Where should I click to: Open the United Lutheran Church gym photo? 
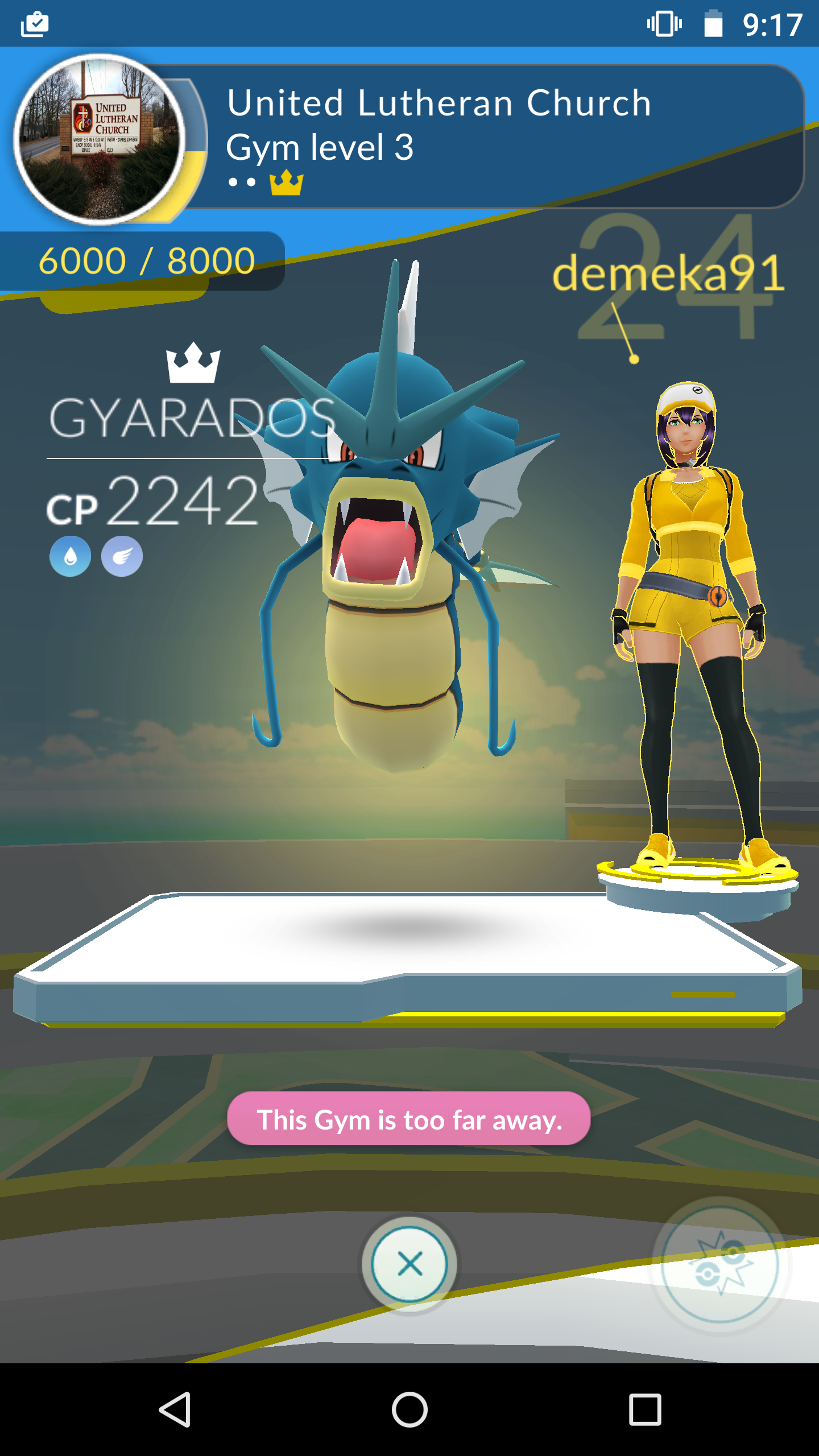pyautogui.click(x=100, y=140)
